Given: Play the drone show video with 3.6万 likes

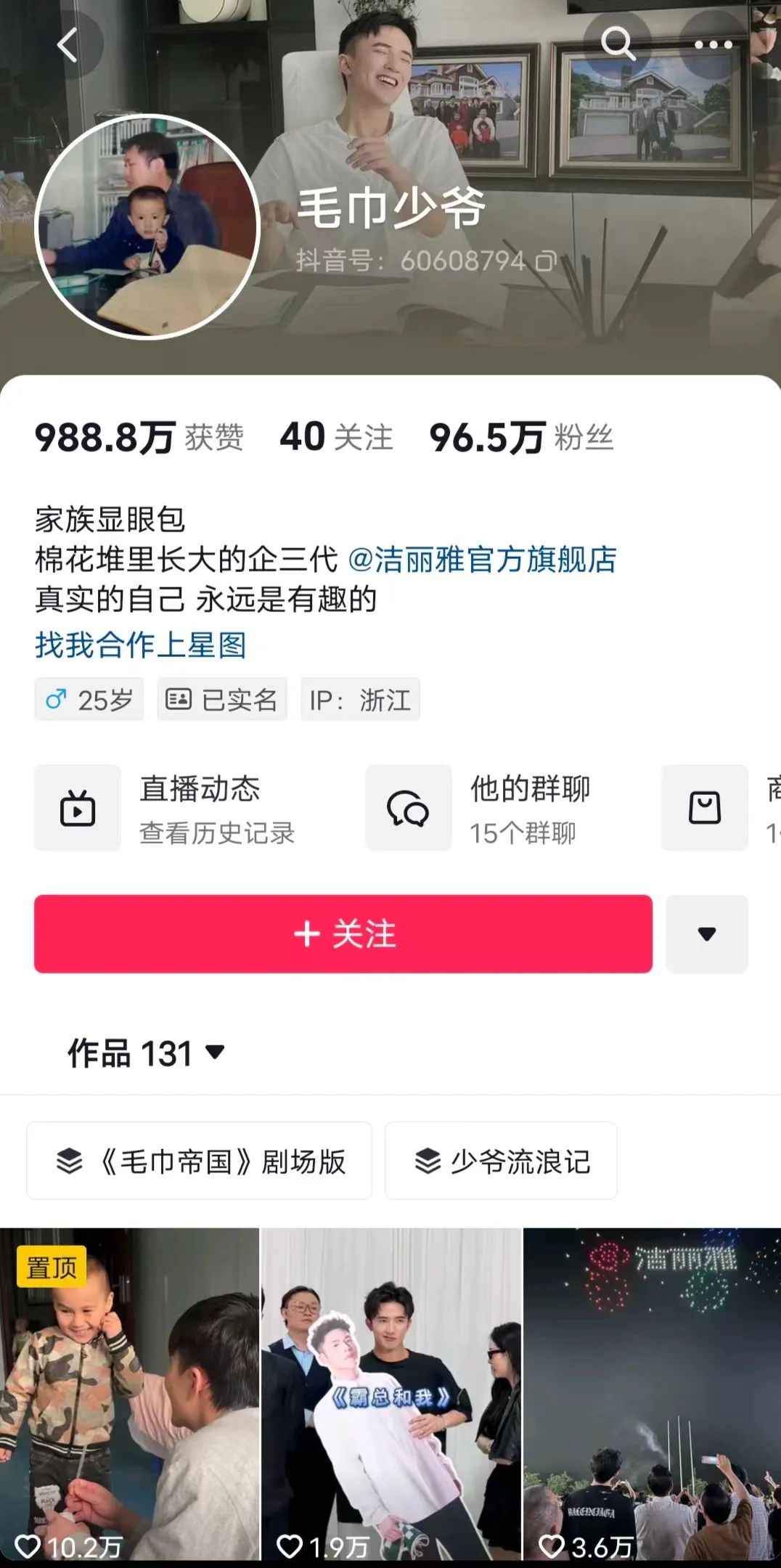Looking at the screenshot, I should click(x=652, y=1394).
